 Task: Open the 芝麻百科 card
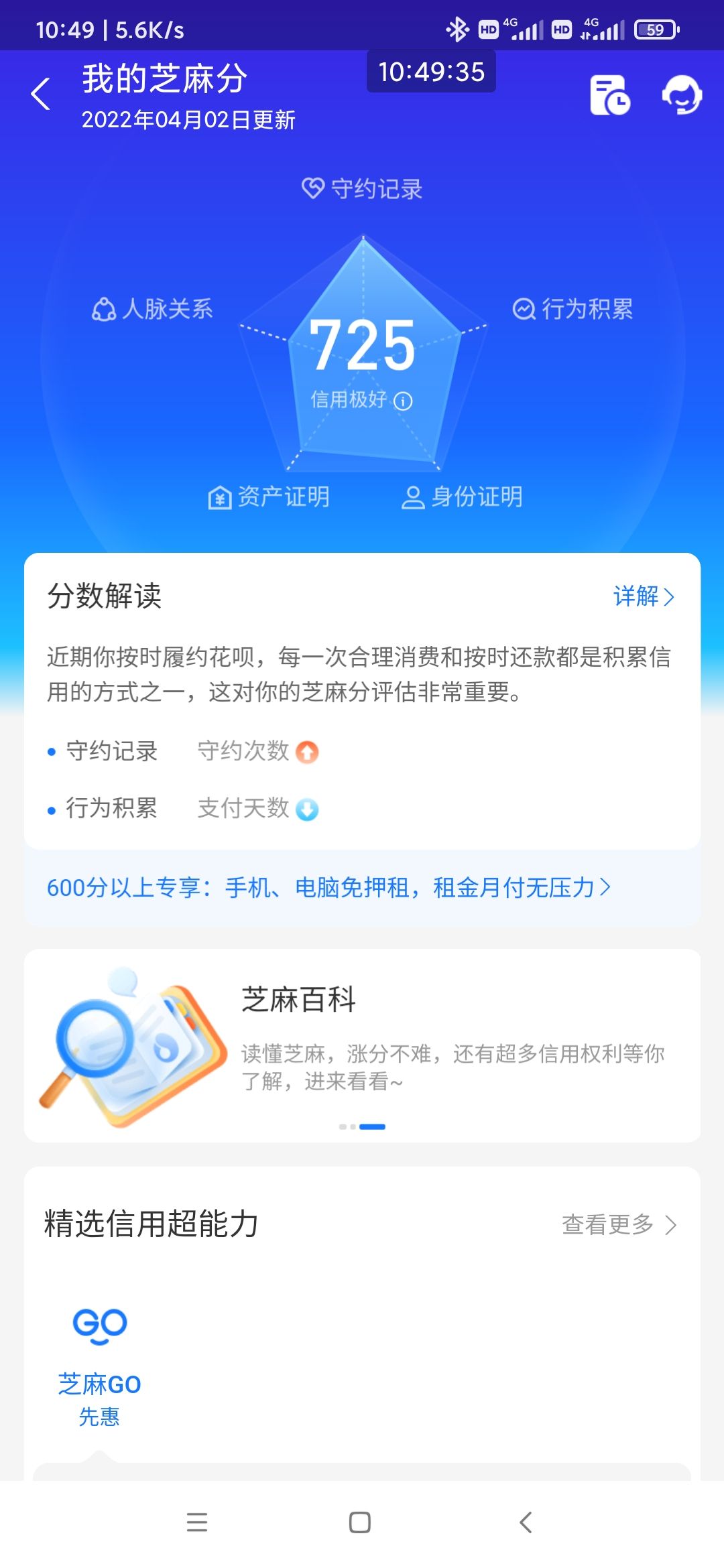point(362,1044)
